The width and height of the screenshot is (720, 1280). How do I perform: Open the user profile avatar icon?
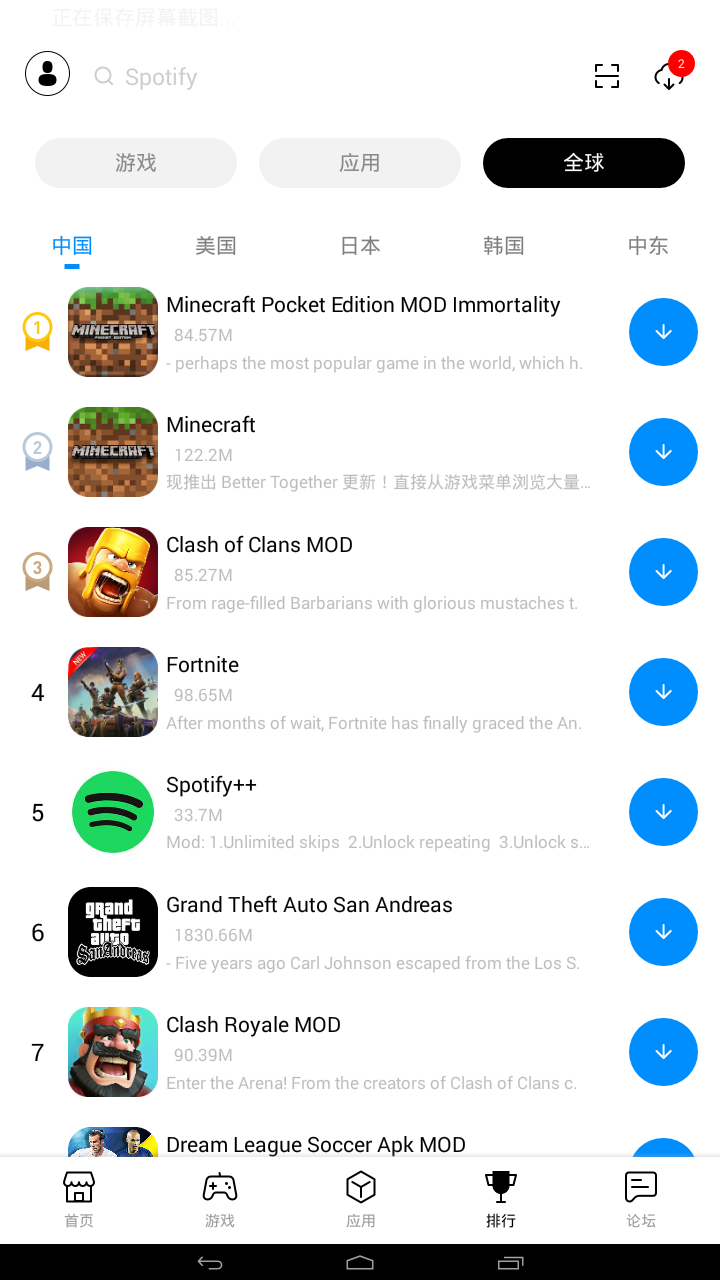[x=47, y=73]
